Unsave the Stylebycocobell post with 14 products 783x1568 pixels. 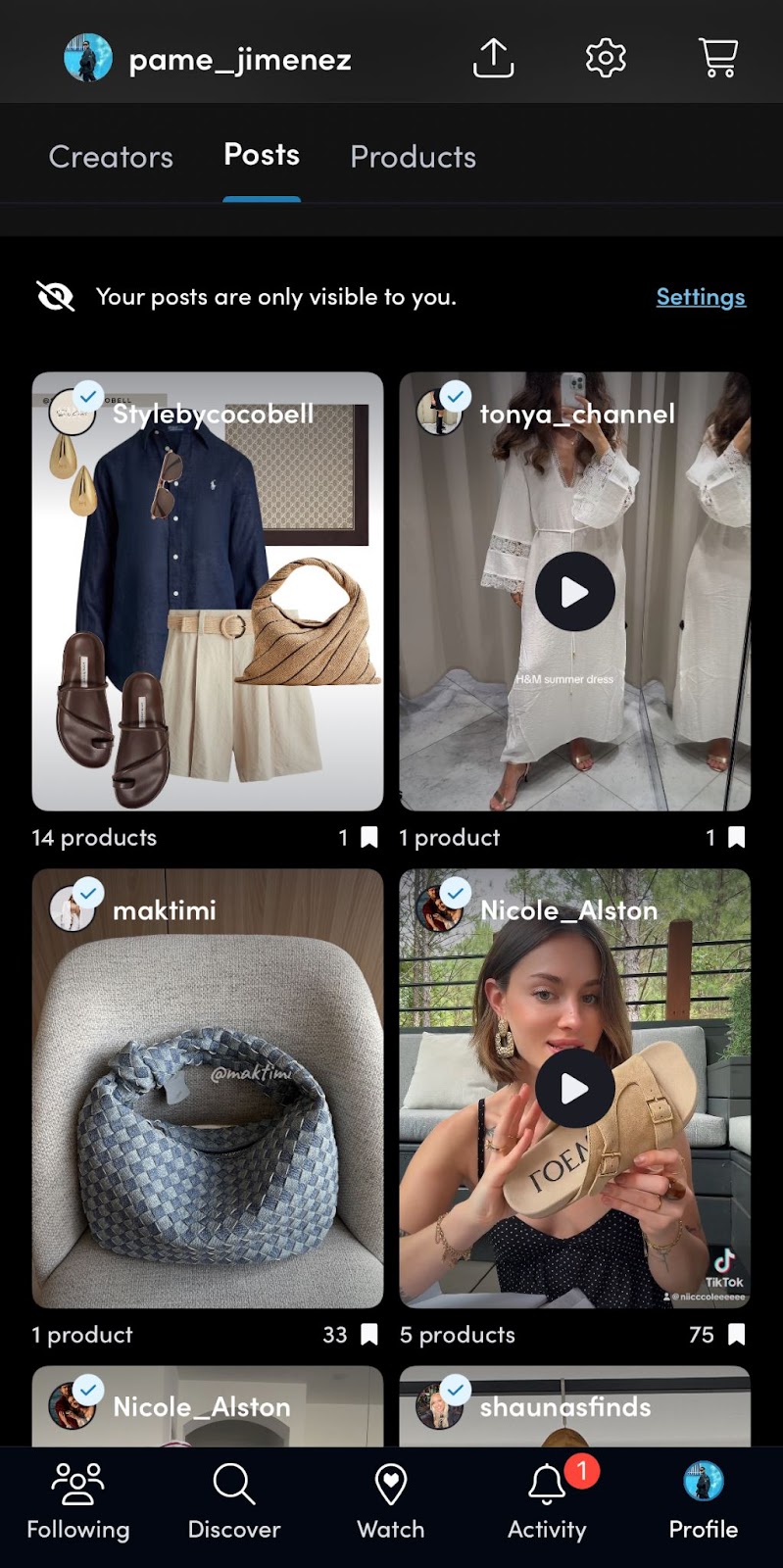click(x=368, y=838)
